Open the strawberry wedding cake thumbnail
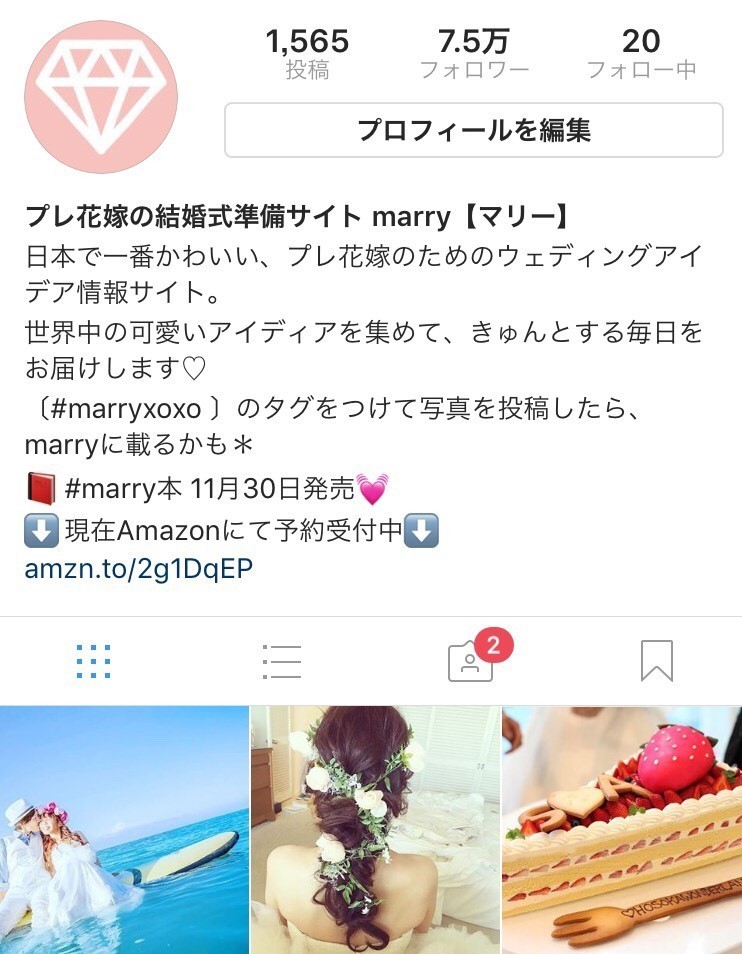Screen dimensions: 742x954 point(620,830)
